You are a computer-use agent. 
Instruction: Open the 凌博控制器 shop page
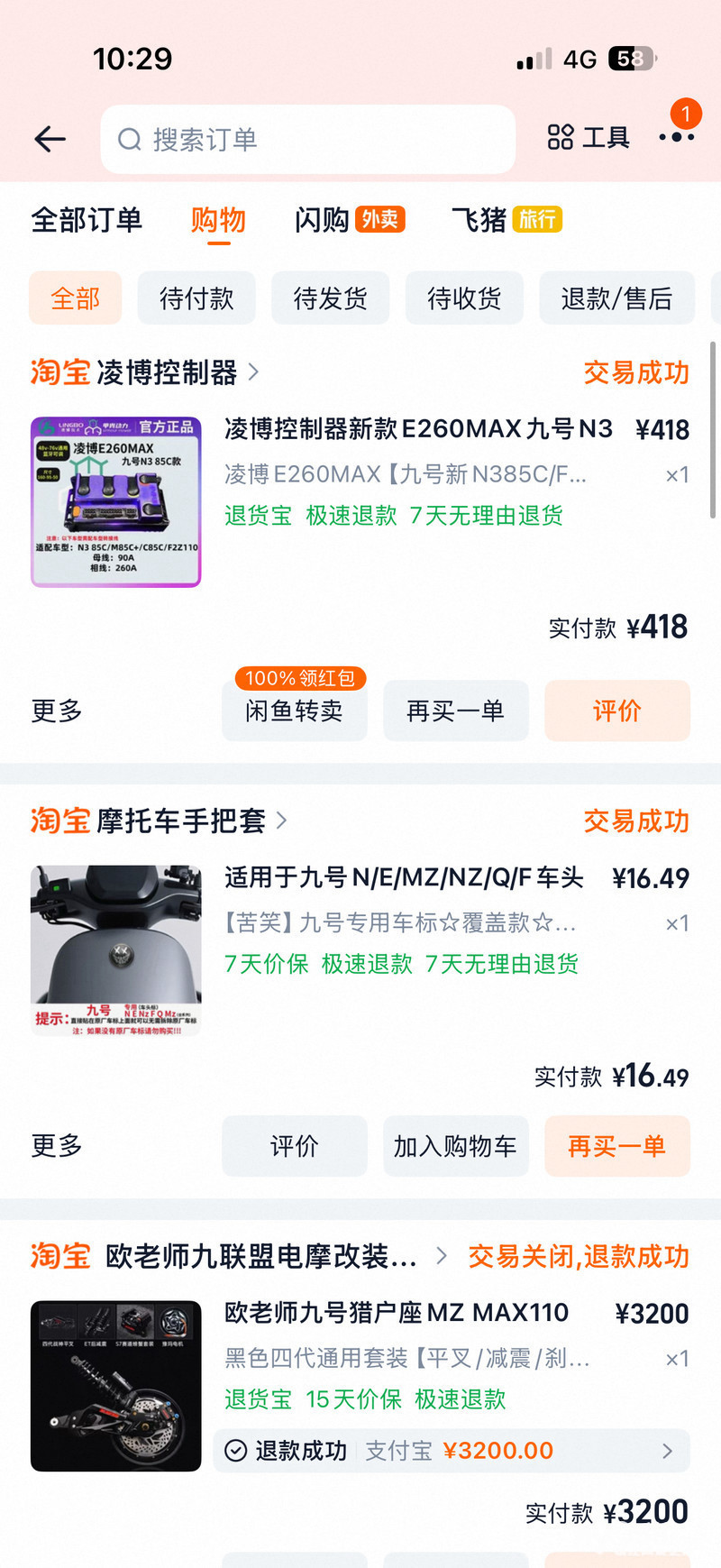point(167,372)
